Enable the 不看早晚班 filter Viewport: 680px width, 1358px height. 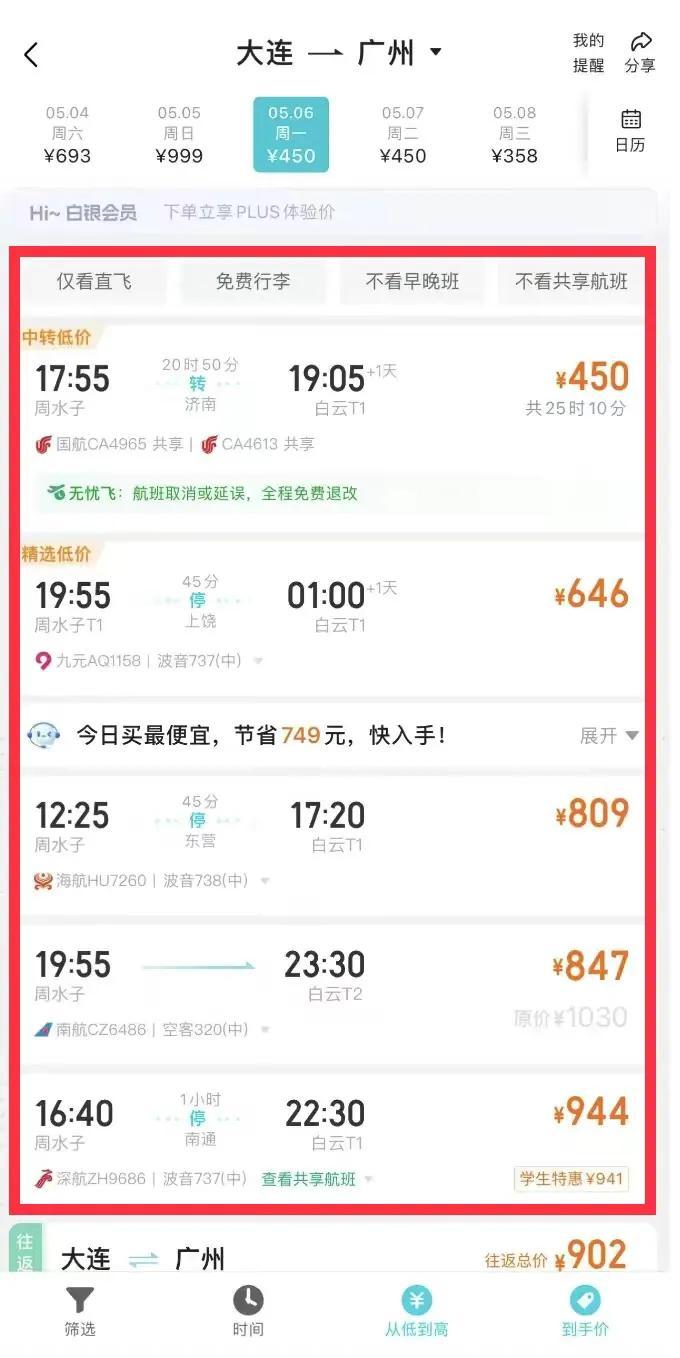[412, 282]
